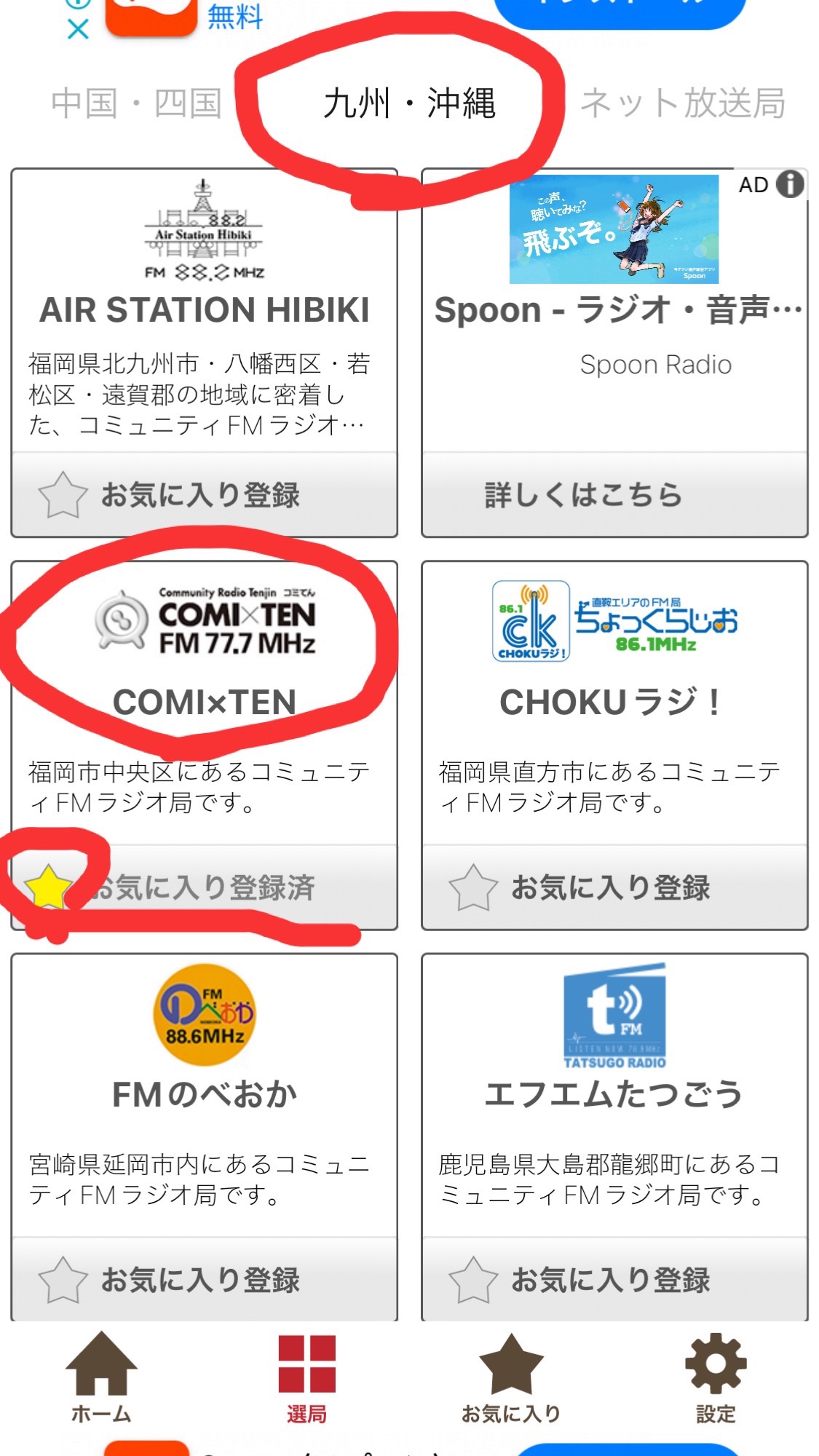Open the ad info icon
Viewport: 819px width, 1456px height.
[790, 184]
